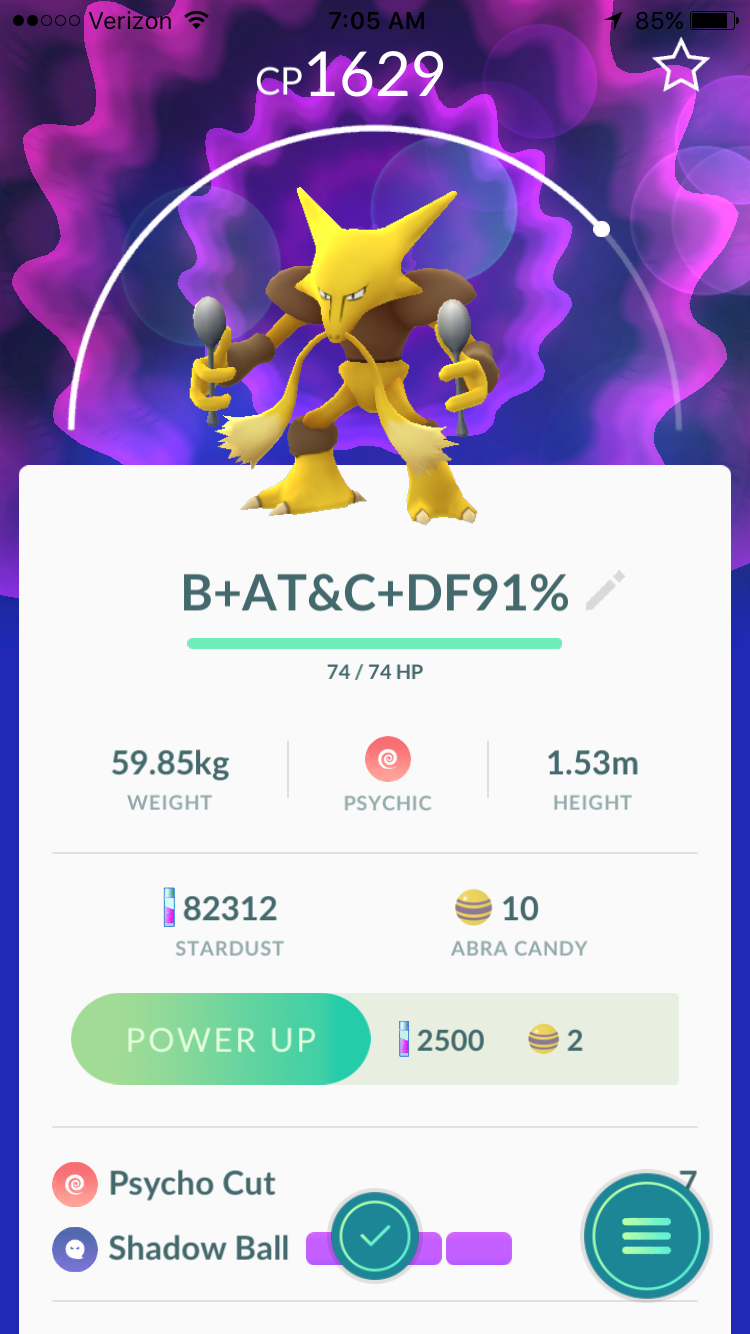
Task: Open the green hamburger menu button
Action: click(x=646, y=1236)
